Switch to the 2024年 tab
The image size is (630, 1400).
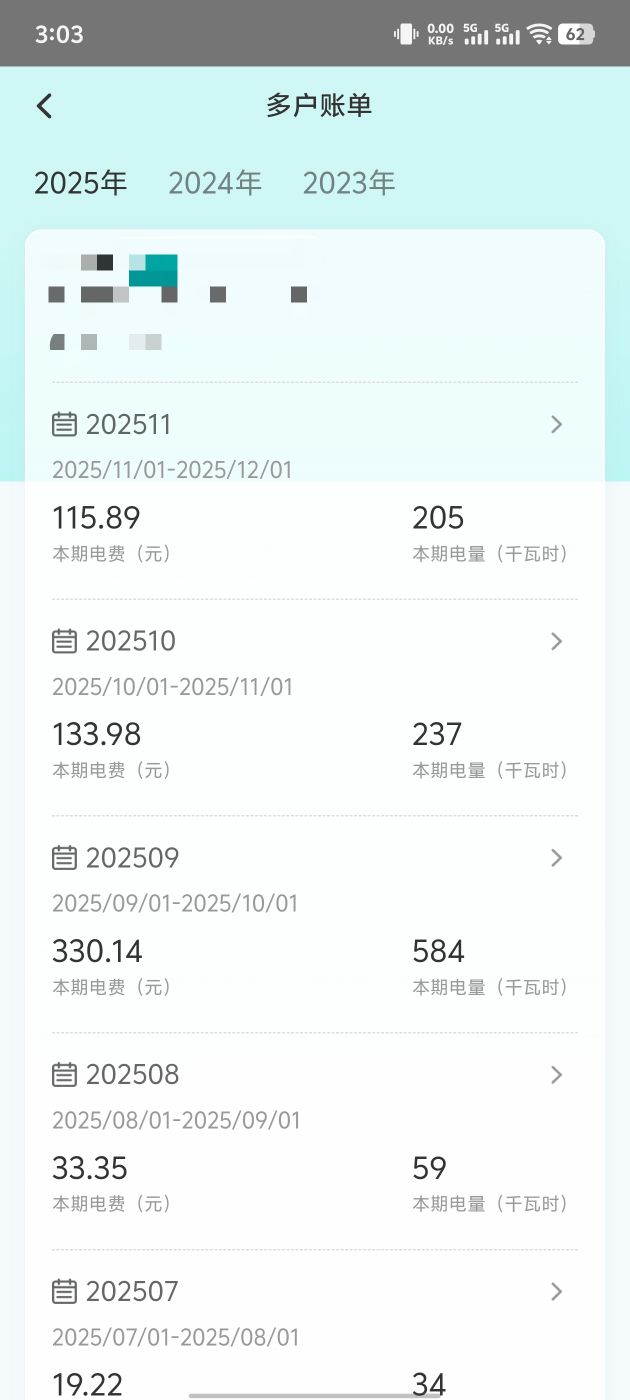pyautogui.click(x=214, y=183)
